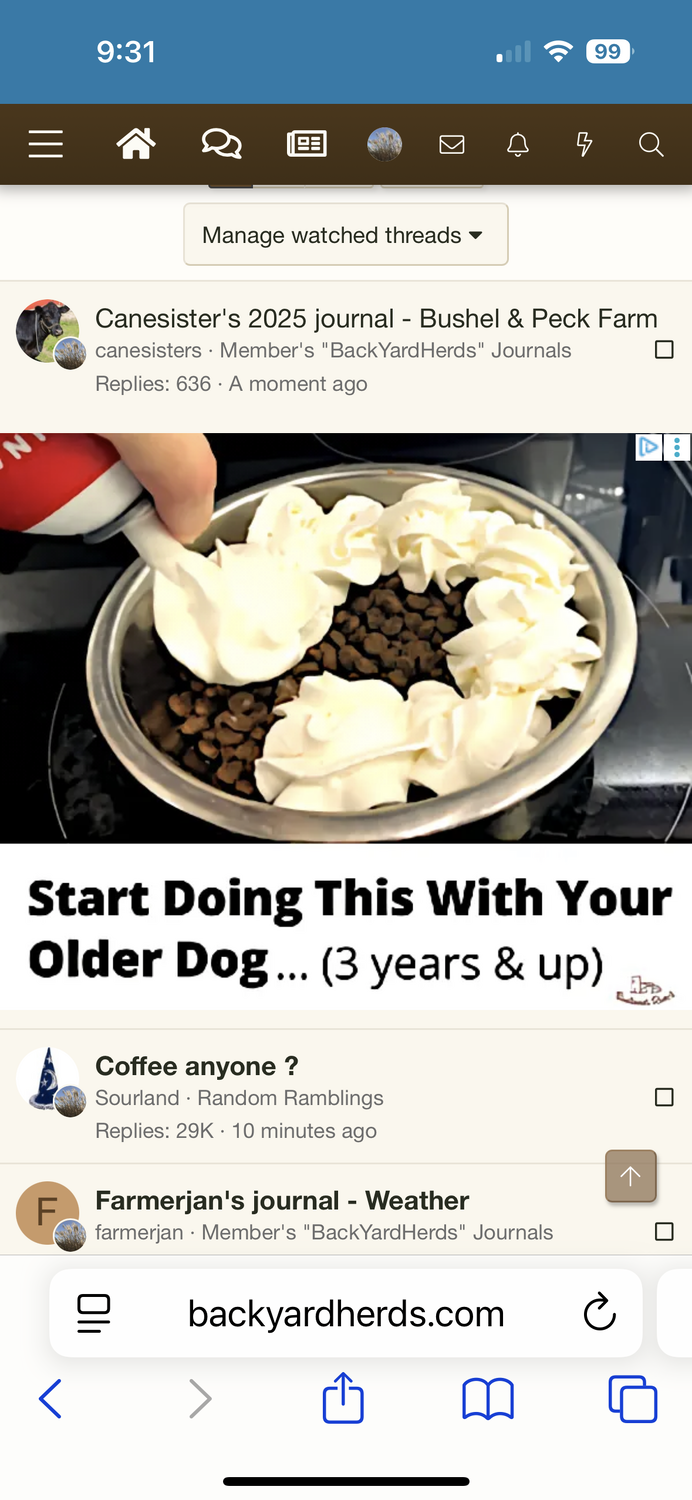
Task: Jump back to top with arrow button
Action: (x=630, y=1176)
